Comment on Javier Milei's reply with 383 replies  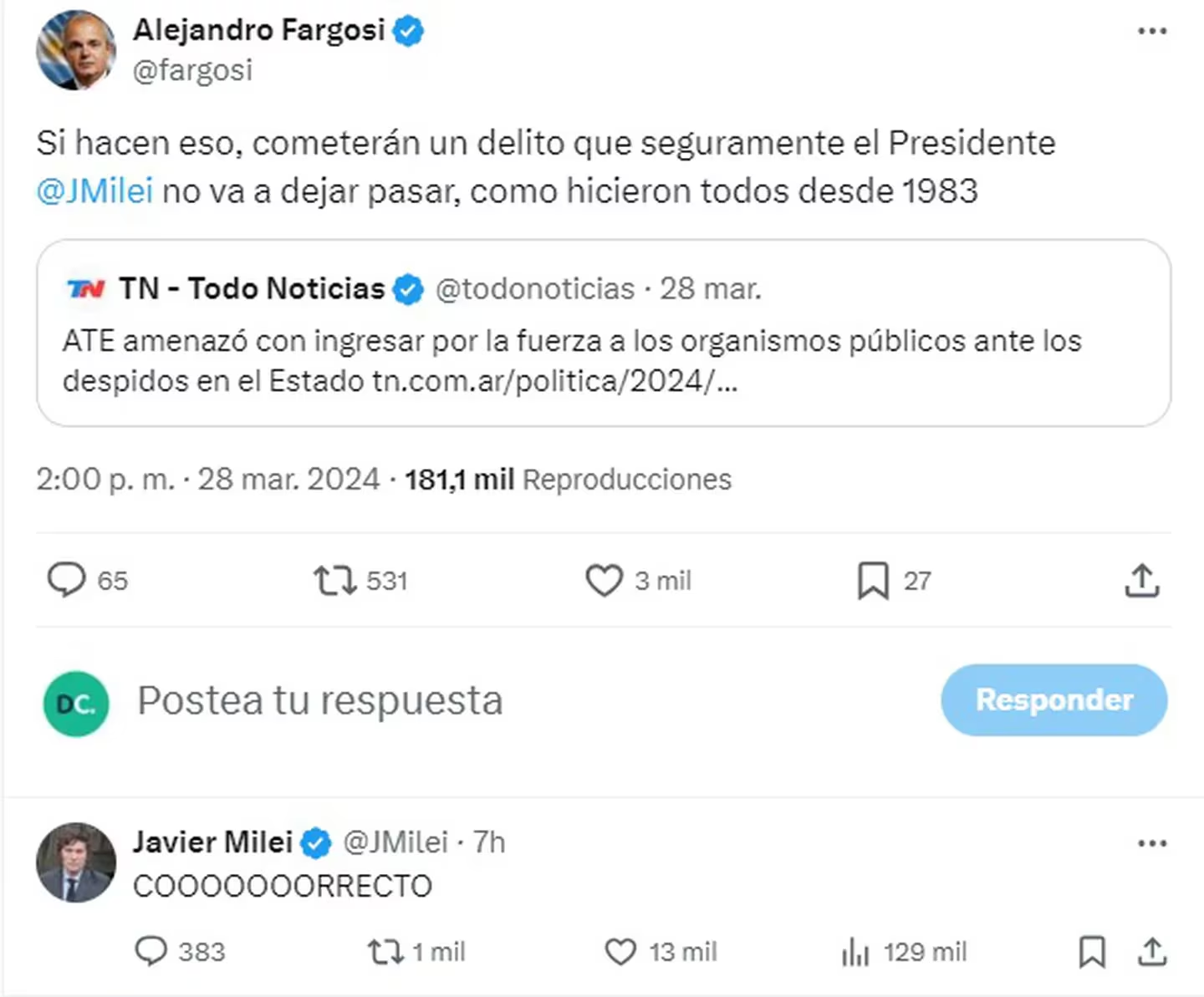point(151,951)
